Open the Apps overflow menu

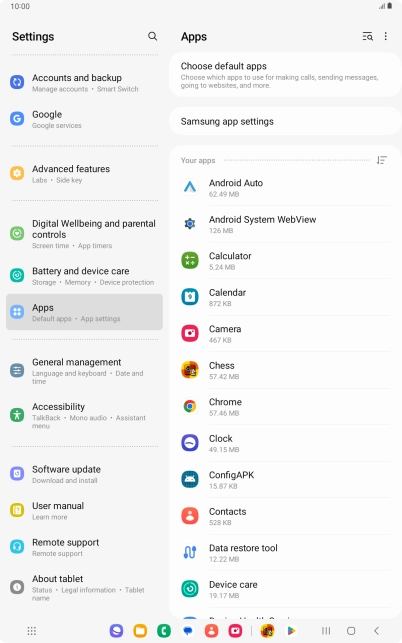pyautogui.click(x=386, y=36)
